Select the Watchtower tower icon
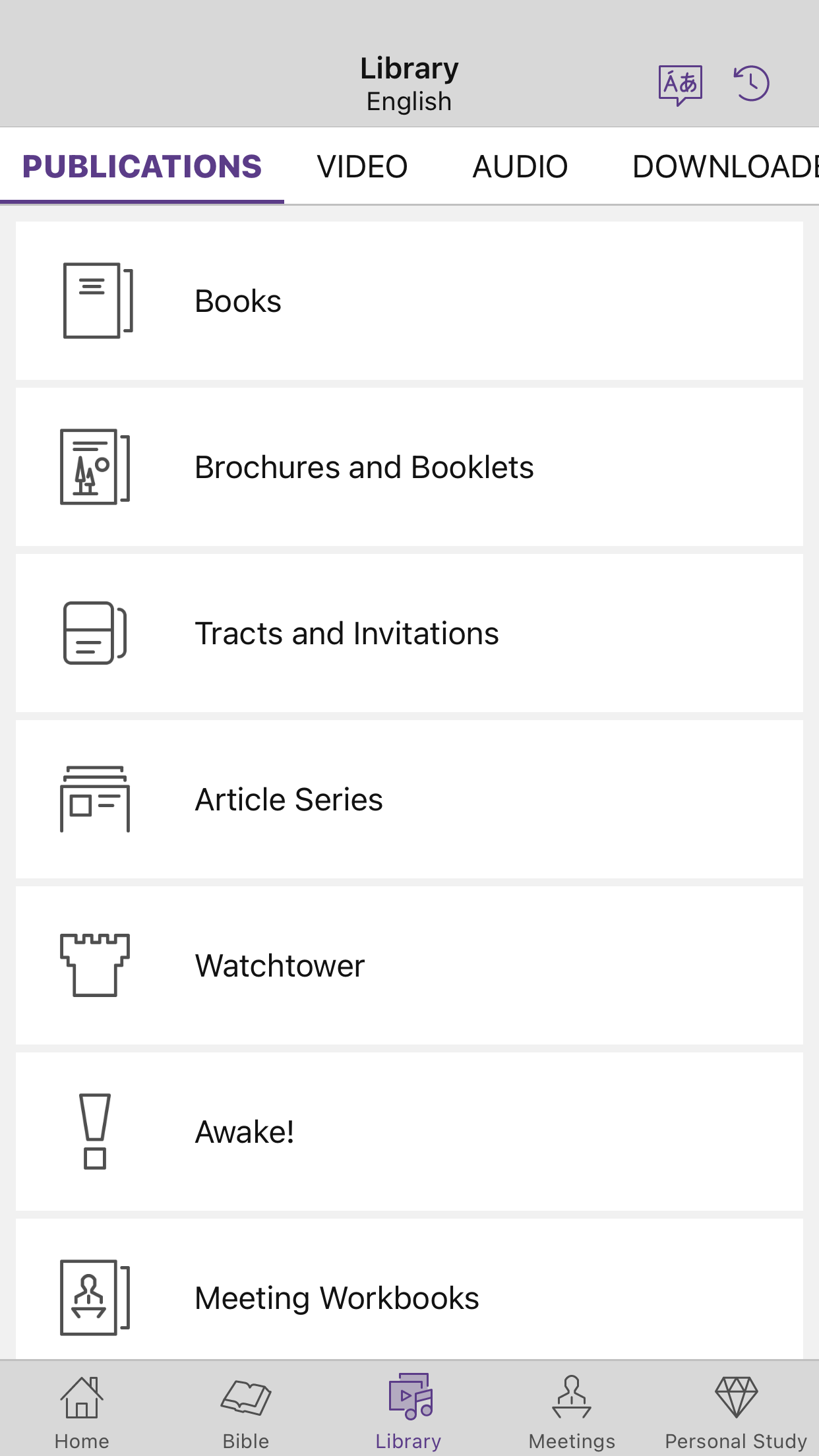This screenshot has width=819, height=1456. click(94, 965)
